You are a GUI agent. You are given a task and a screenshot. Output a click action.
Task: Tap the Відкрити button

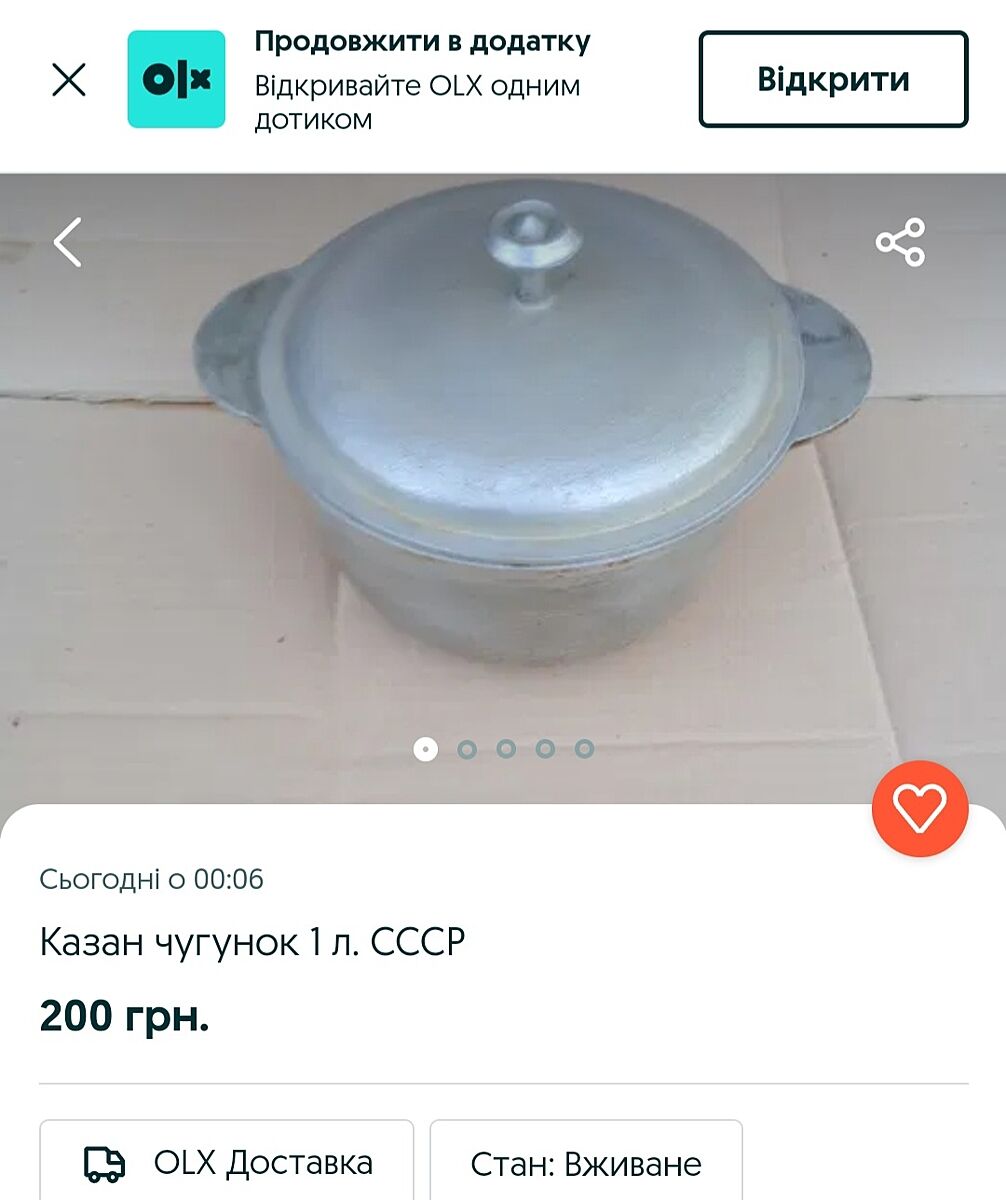point(833,80)
